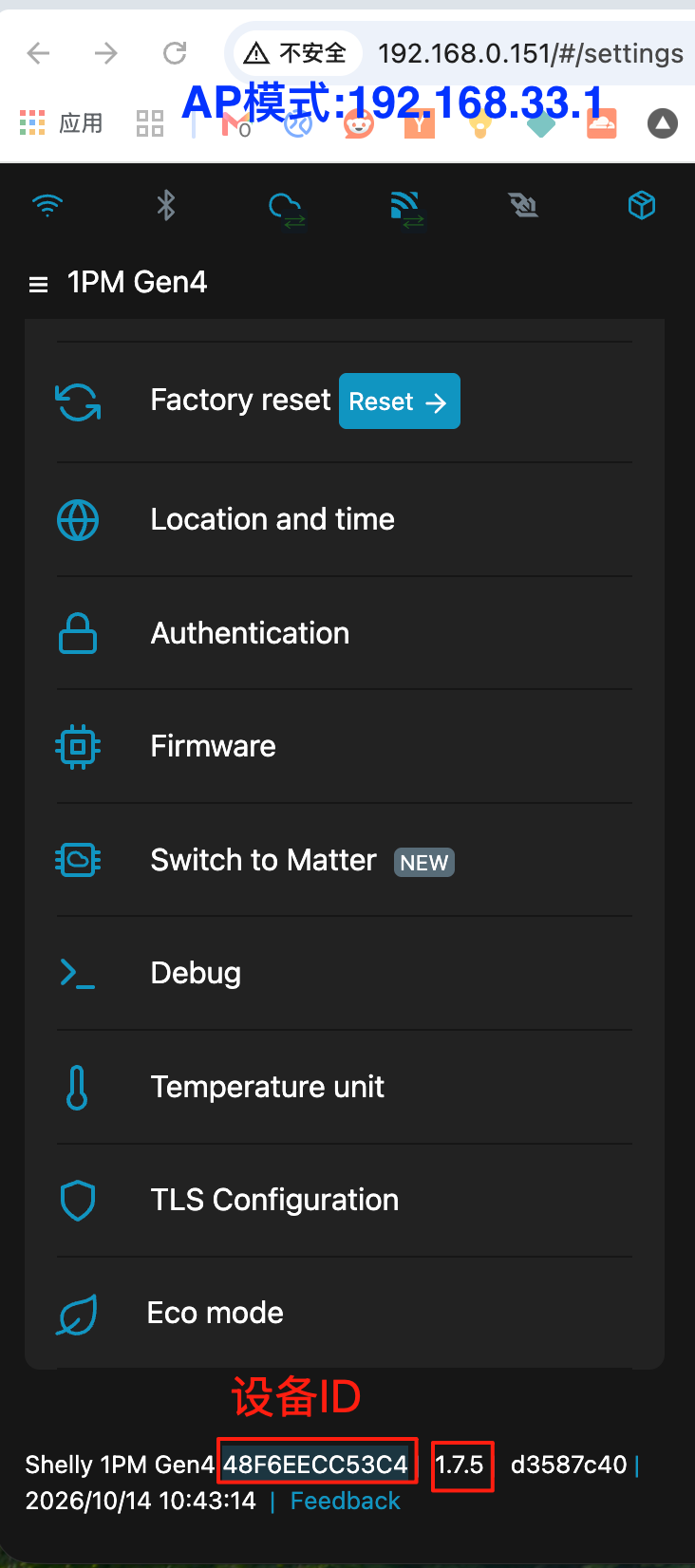The image size is (695, 1568).
Task: Tap the browser address bar URL
Action: coord(530,53)
